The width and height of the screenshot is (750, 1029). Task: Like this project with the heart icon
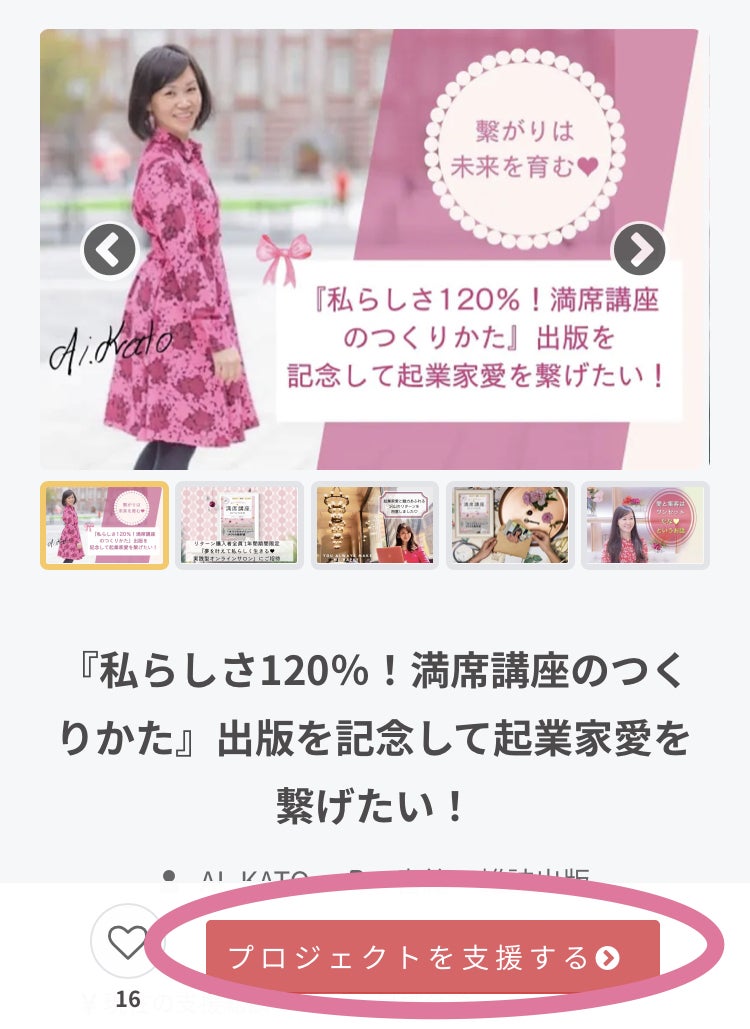tap(127, 943)
